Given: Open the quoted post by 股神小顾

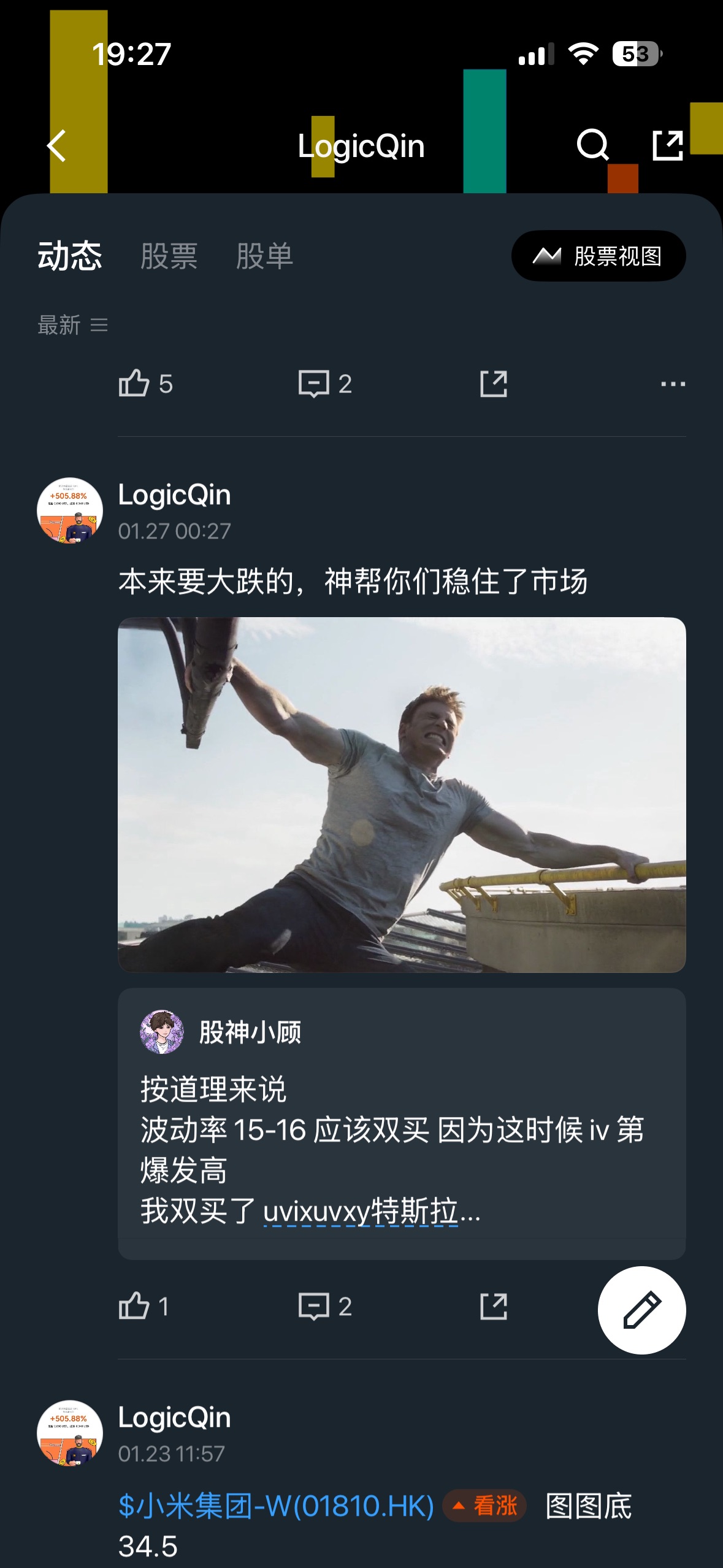Looking at the screenshot, I should [x=402, y=1123].
